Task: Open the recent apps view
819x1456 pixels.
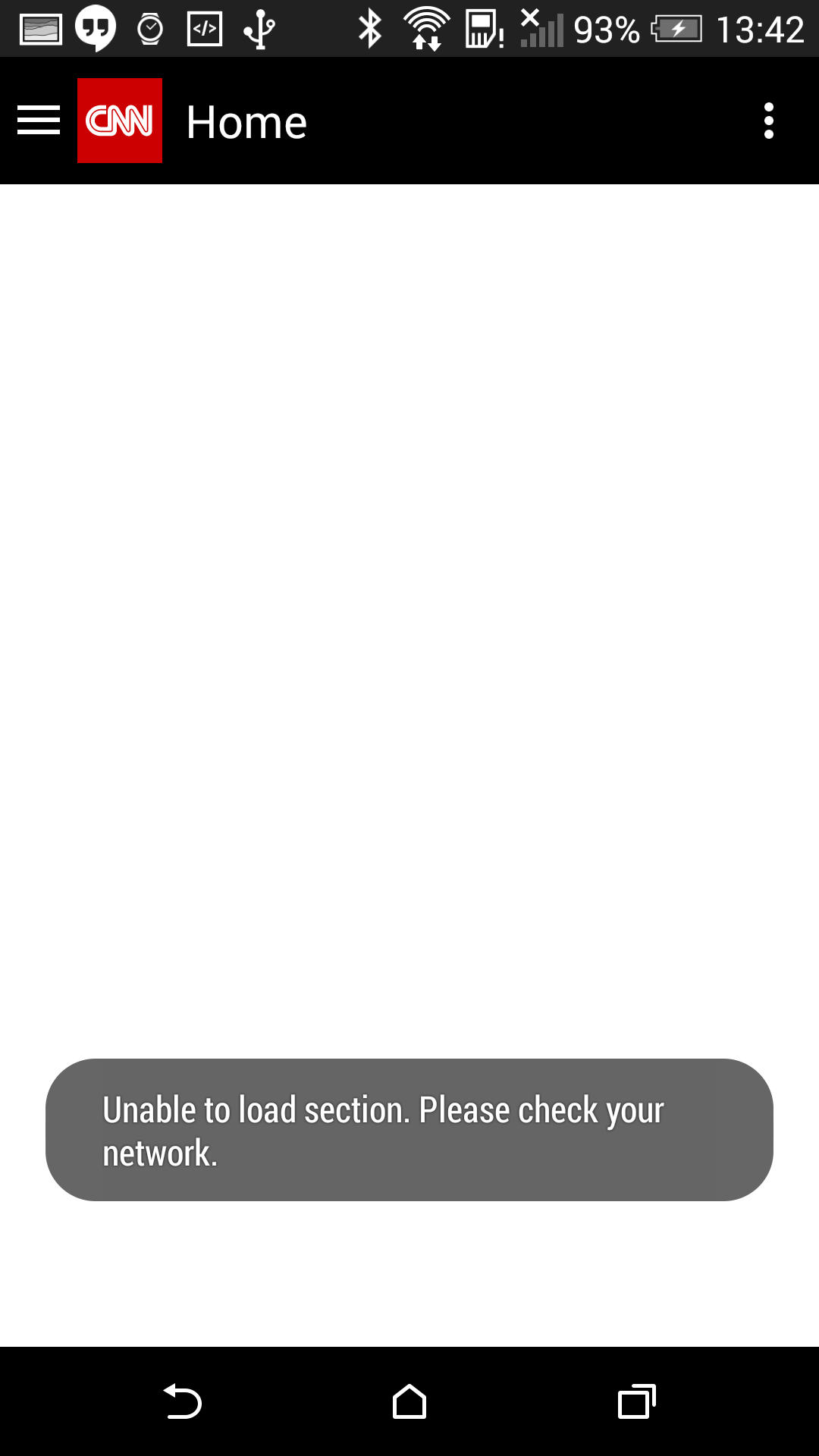Action: click(x=636, y=1401)
